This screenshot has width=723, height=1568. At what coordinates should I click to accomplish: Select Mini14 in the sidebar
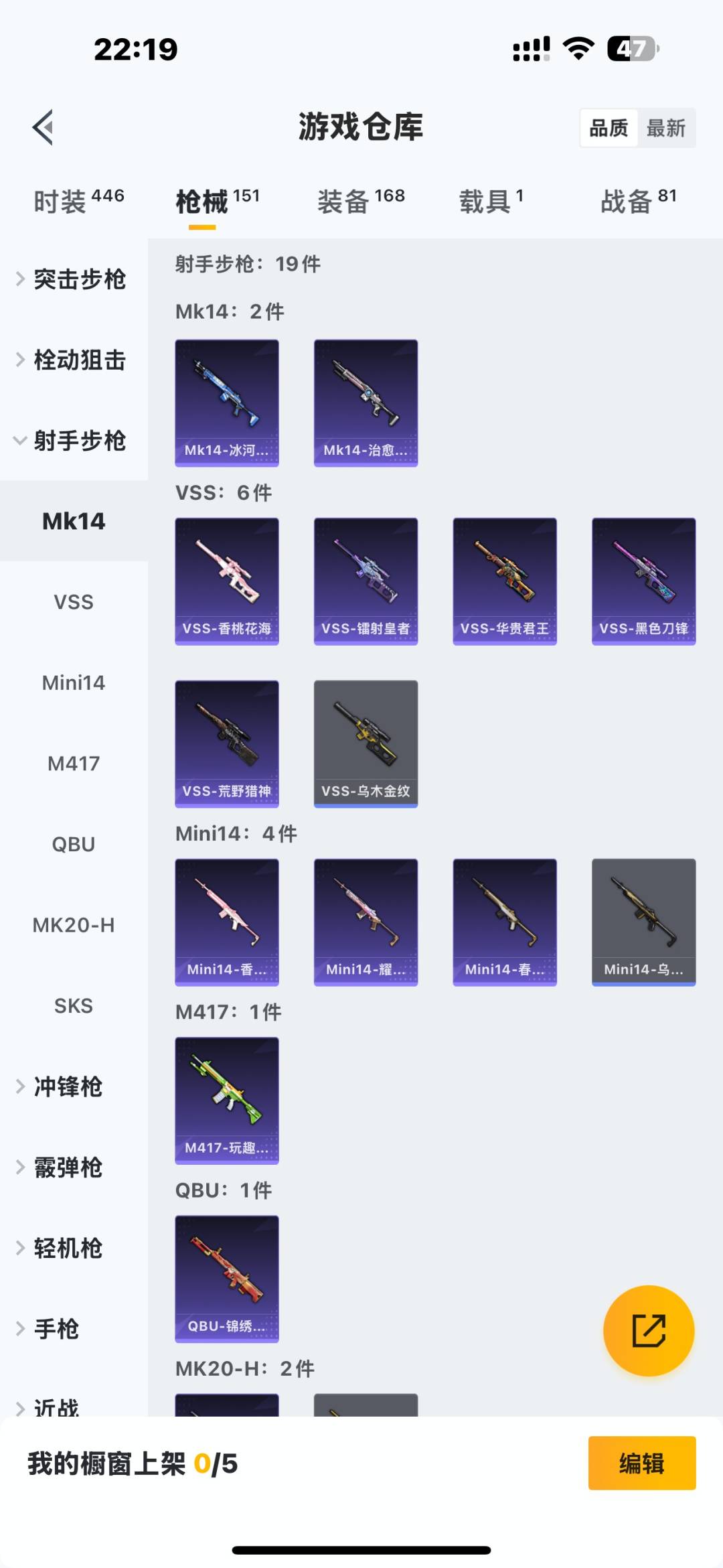tap(73, 683)
